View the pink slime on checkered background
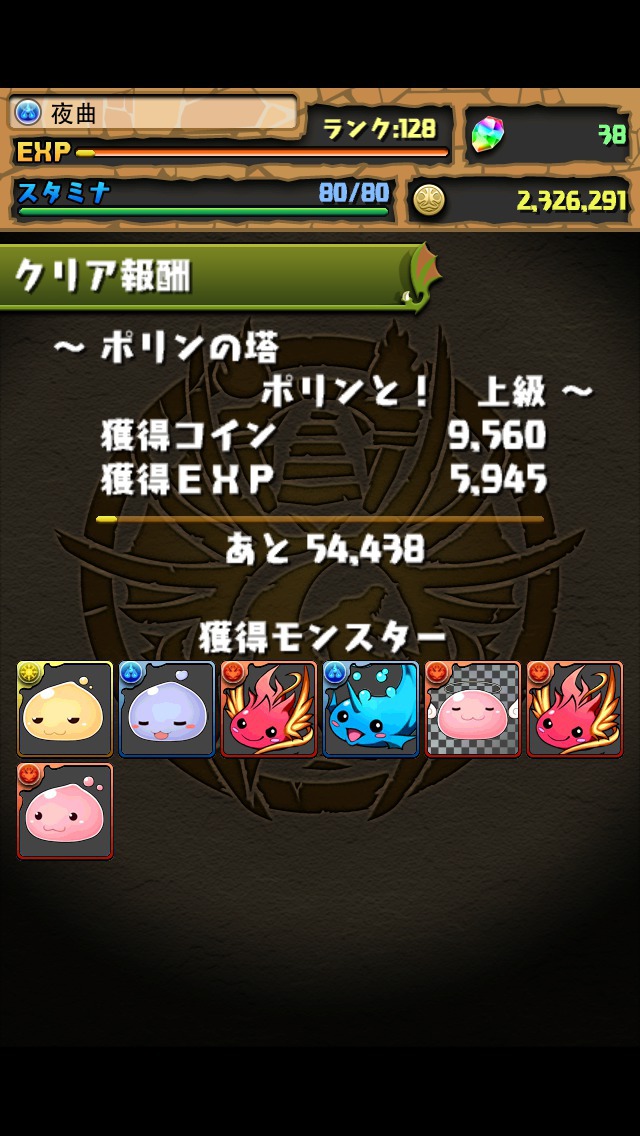 click(x=473, y=708)
